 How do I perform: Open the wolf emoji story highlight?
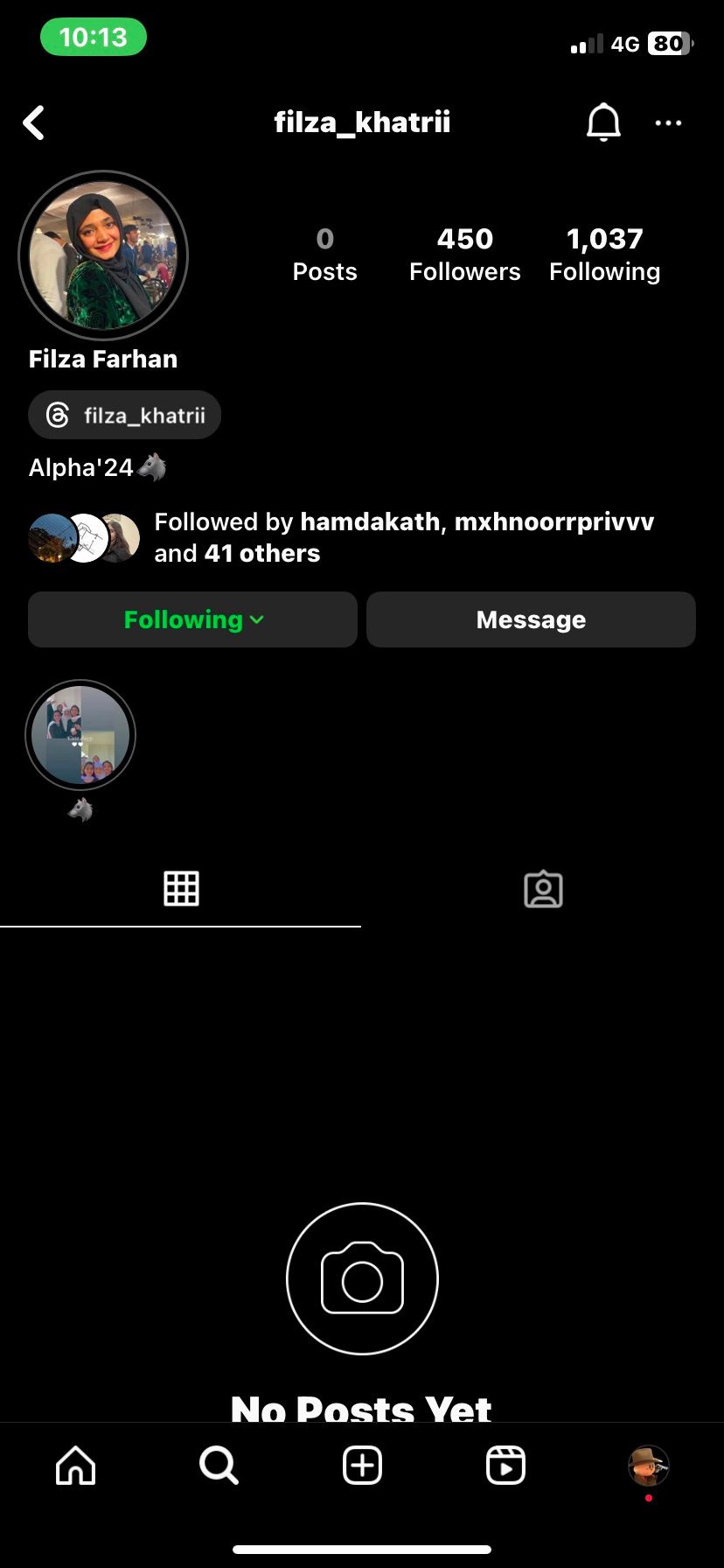80,735
